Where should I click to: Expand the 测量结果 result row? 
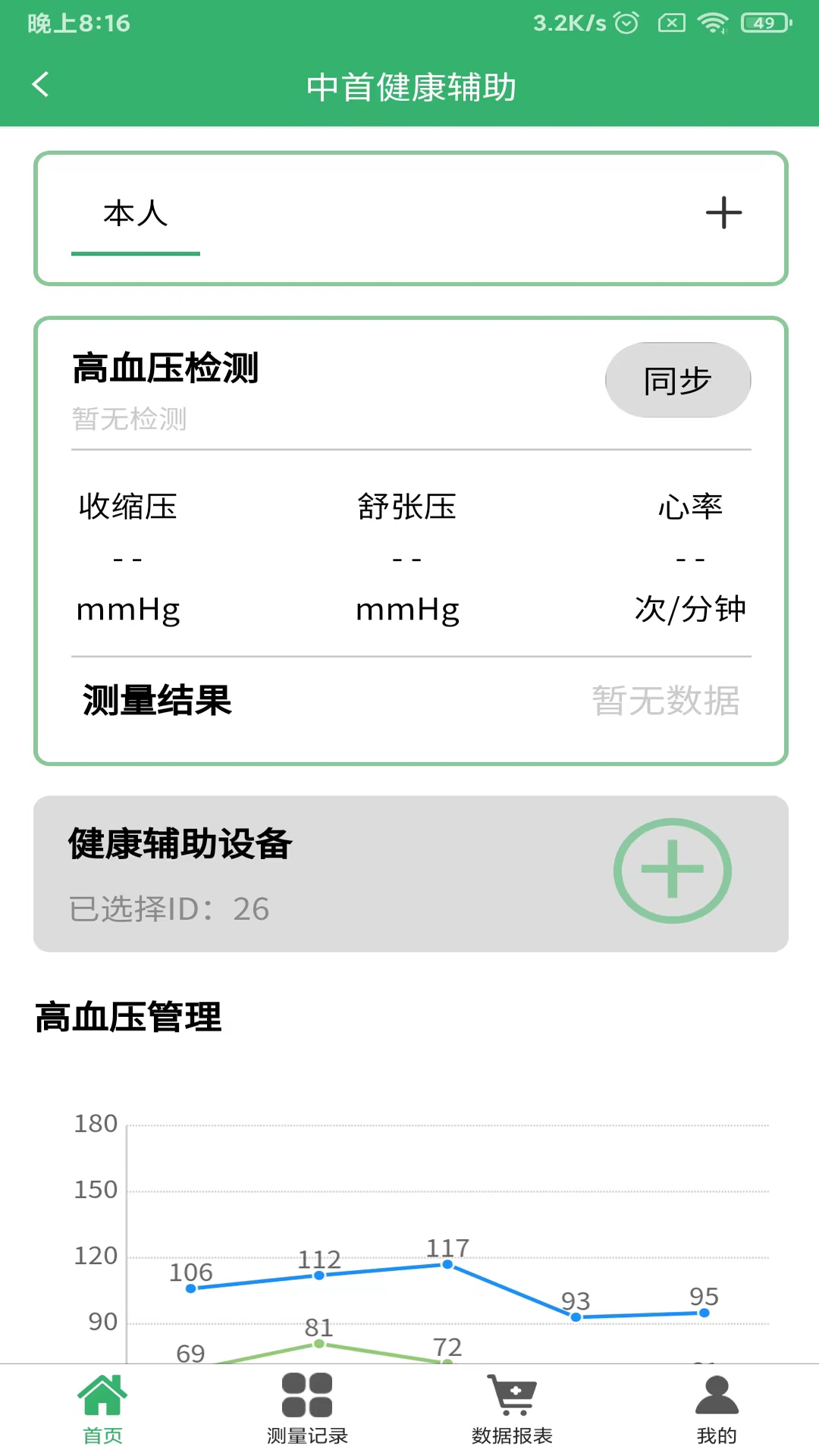(x=157, y=702)
